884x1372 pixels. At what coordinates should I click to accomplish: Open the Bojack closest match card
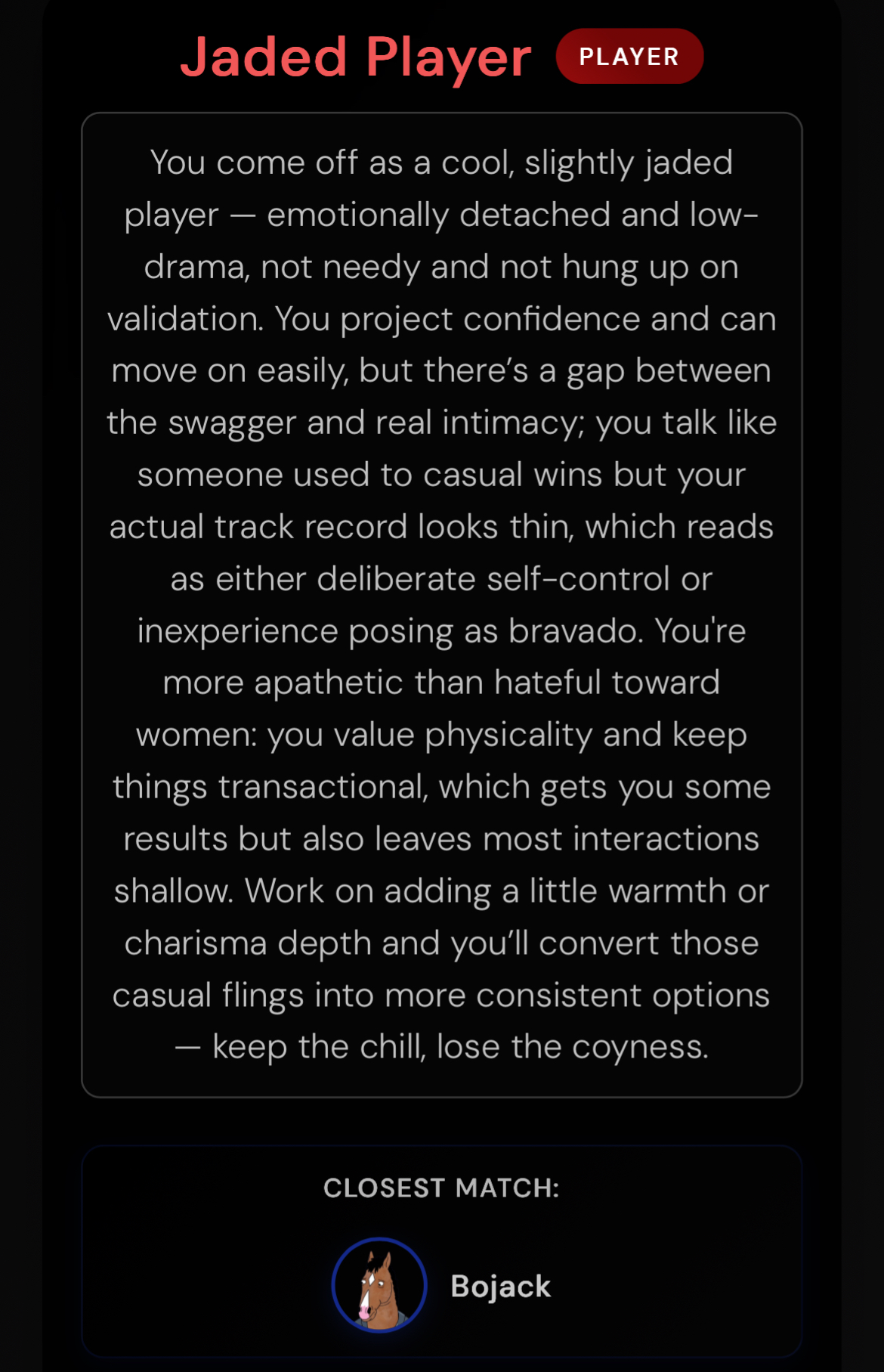pos(441,1284)
